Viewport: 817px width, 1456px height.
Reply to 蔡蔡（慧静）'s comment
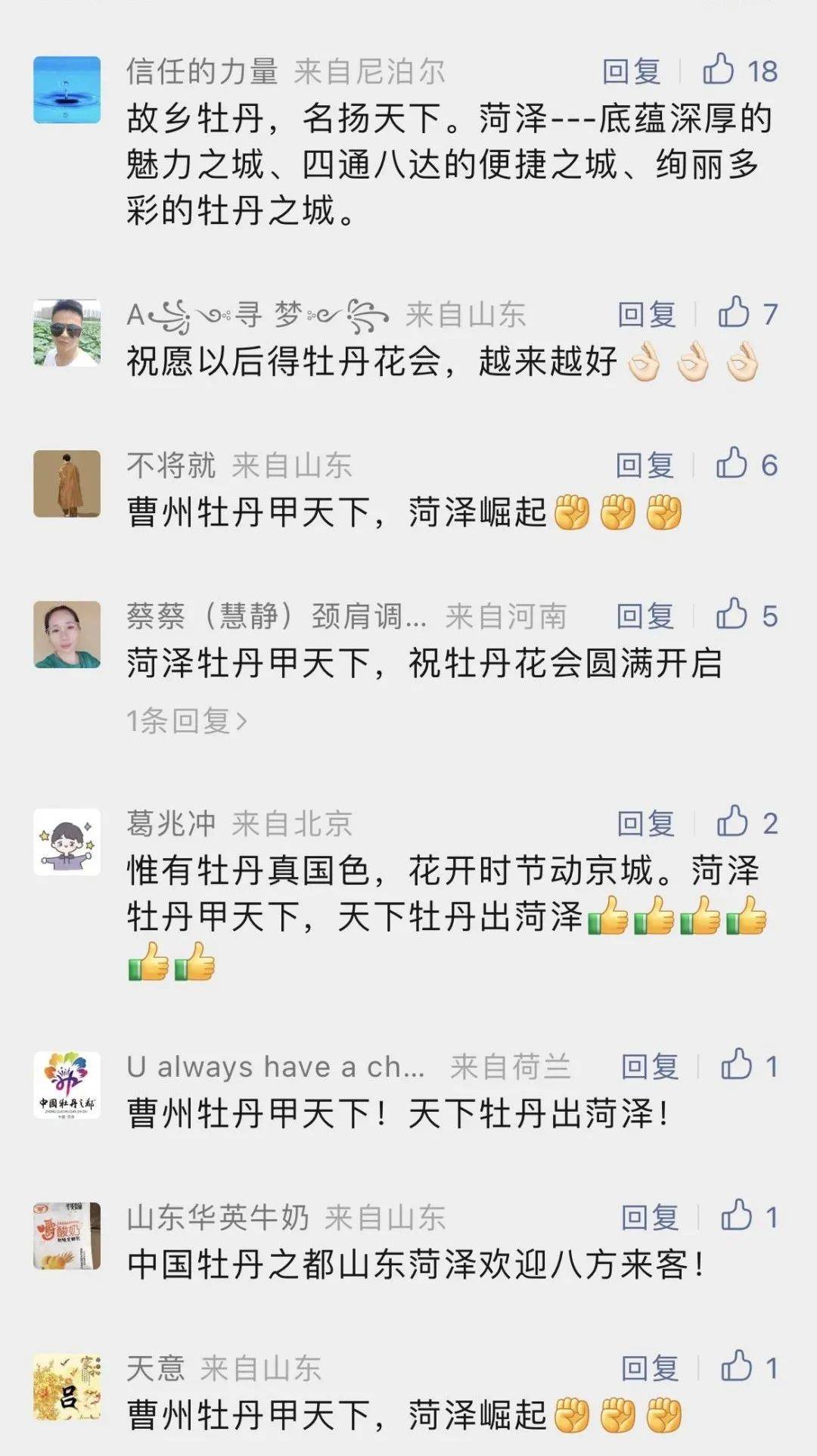pyautogui.click(x=645, y=616)
